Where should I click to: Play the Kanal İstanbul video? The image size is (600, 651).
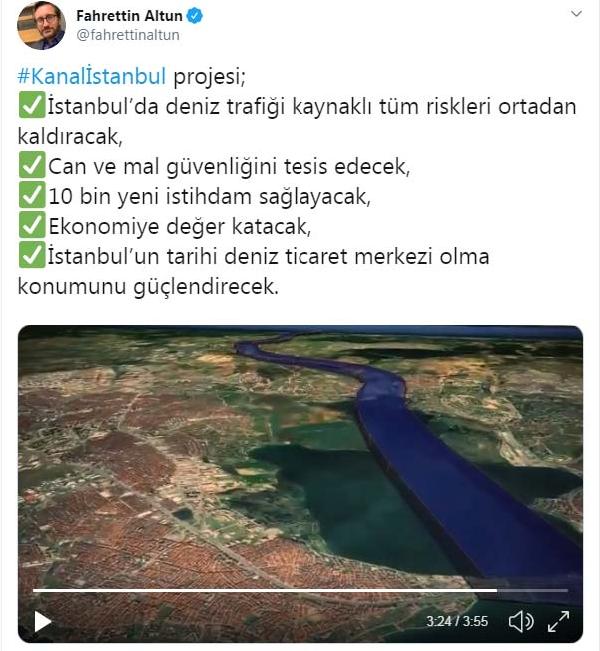point(42,621)
